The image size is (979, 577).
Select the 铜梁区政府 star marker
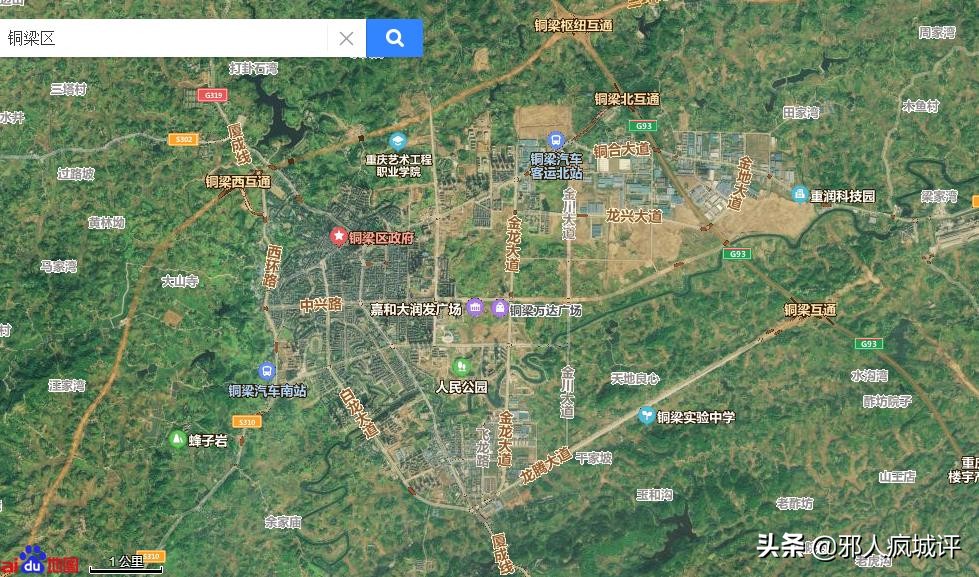point(339,237)
